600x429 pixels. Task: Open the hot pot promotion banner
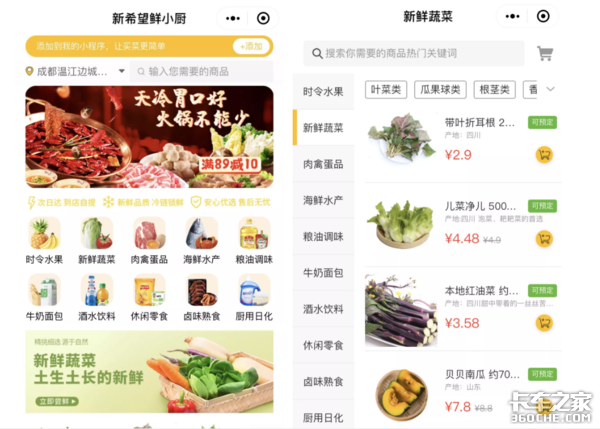click(x=149, y=135)
